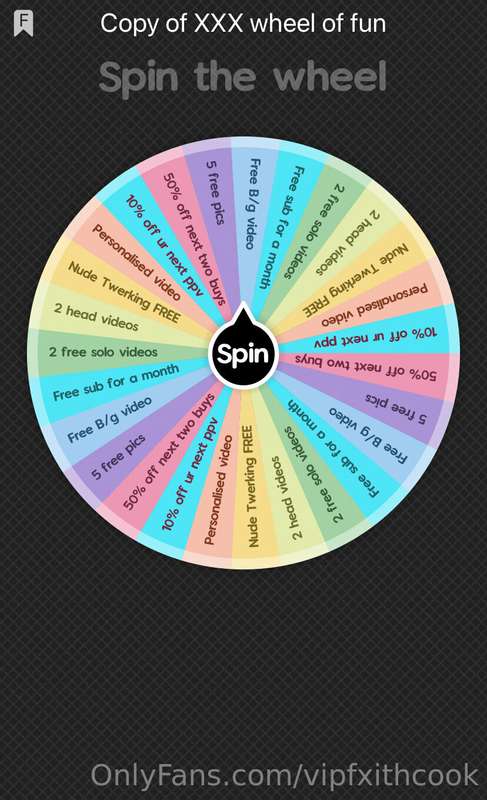Viewport: 487px width, 800px height.
Task: Open the bookmark icon beside the title
Action: [23, 23]
